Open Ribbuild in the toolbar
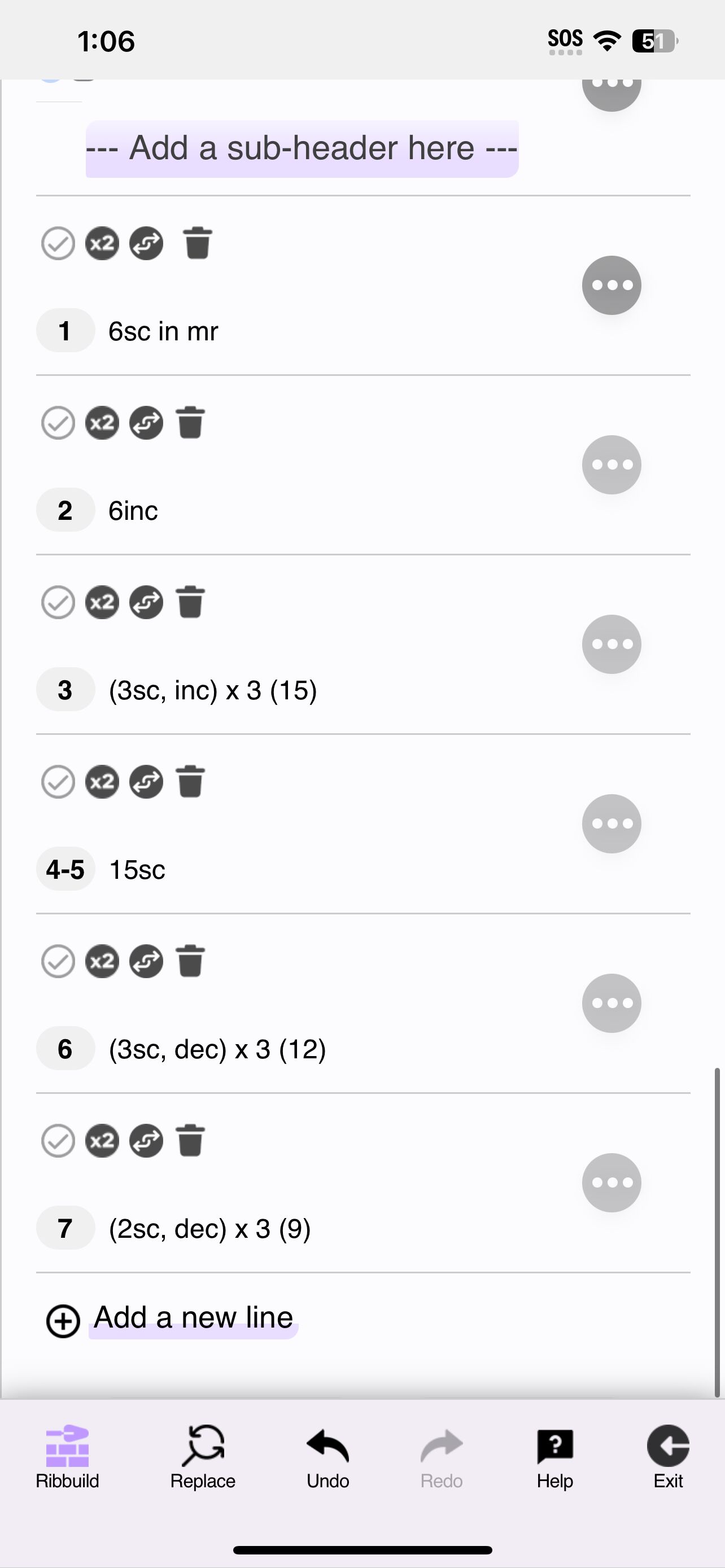Viewport: 725px width, 1568px height. 68,1457
